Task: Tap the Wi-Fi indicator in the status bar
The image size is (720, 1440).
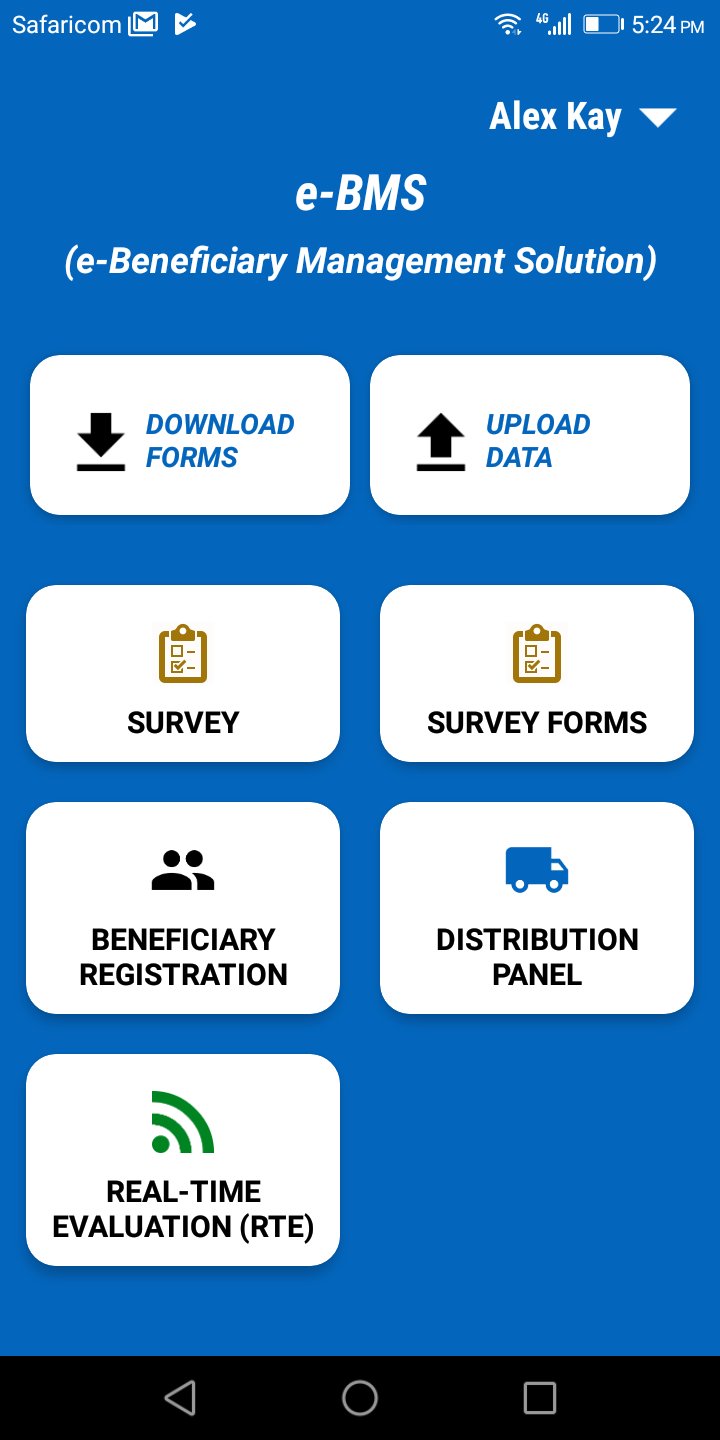Action: click(x=508, y=24)
